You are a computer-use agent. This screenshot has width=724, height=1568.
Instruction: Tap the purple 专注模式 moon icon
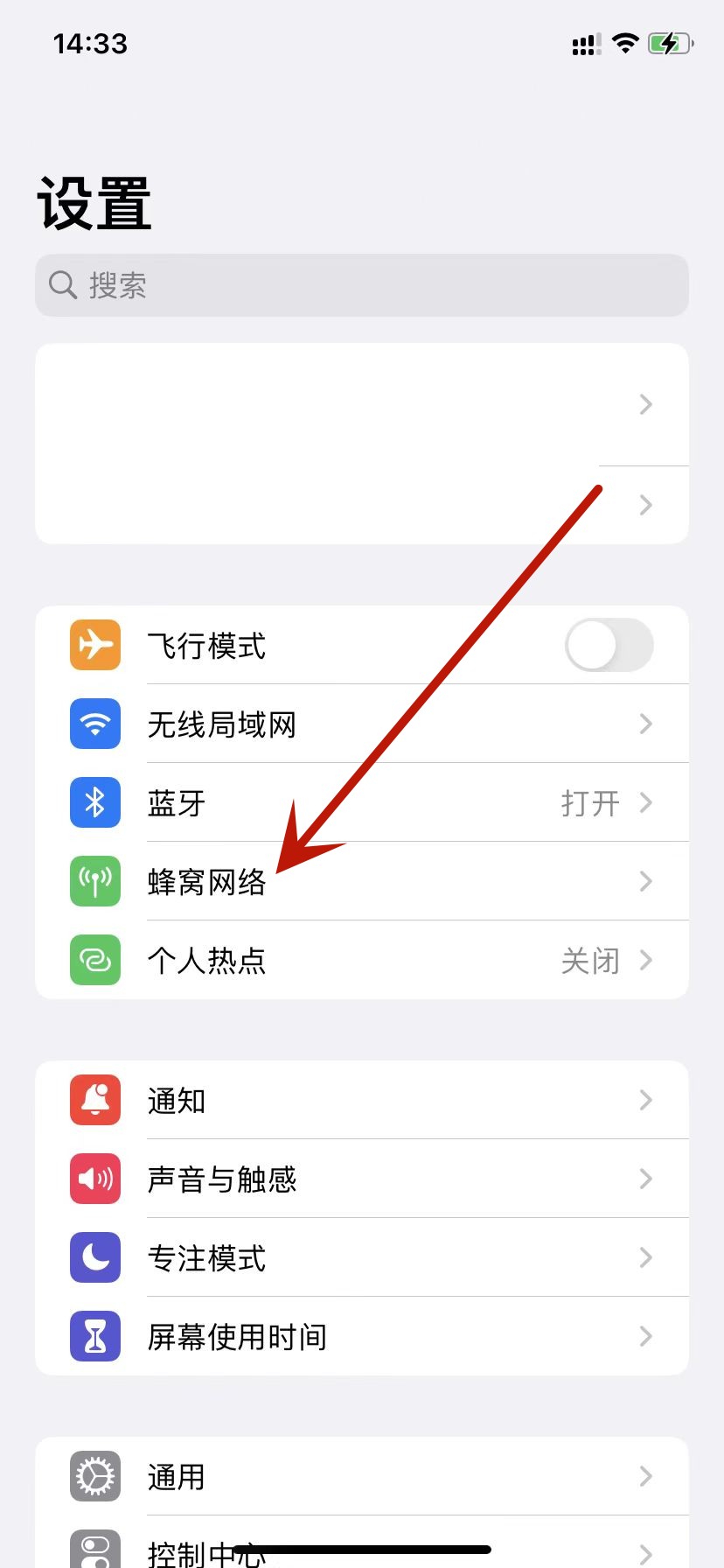coord(94,1257)
